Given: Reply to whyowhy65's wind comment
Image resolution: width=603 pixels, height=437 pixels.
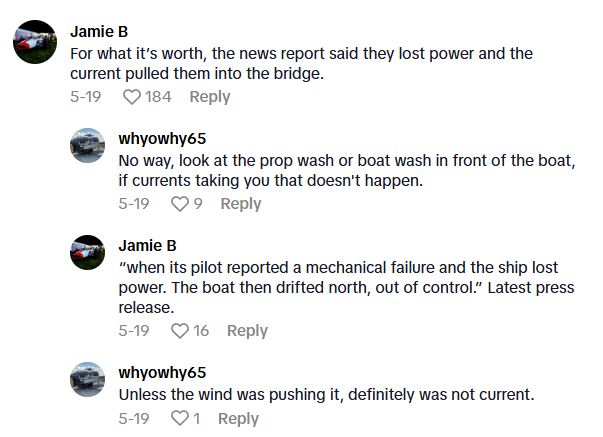Looking at the screenshot, I should (x=238, y=419).
